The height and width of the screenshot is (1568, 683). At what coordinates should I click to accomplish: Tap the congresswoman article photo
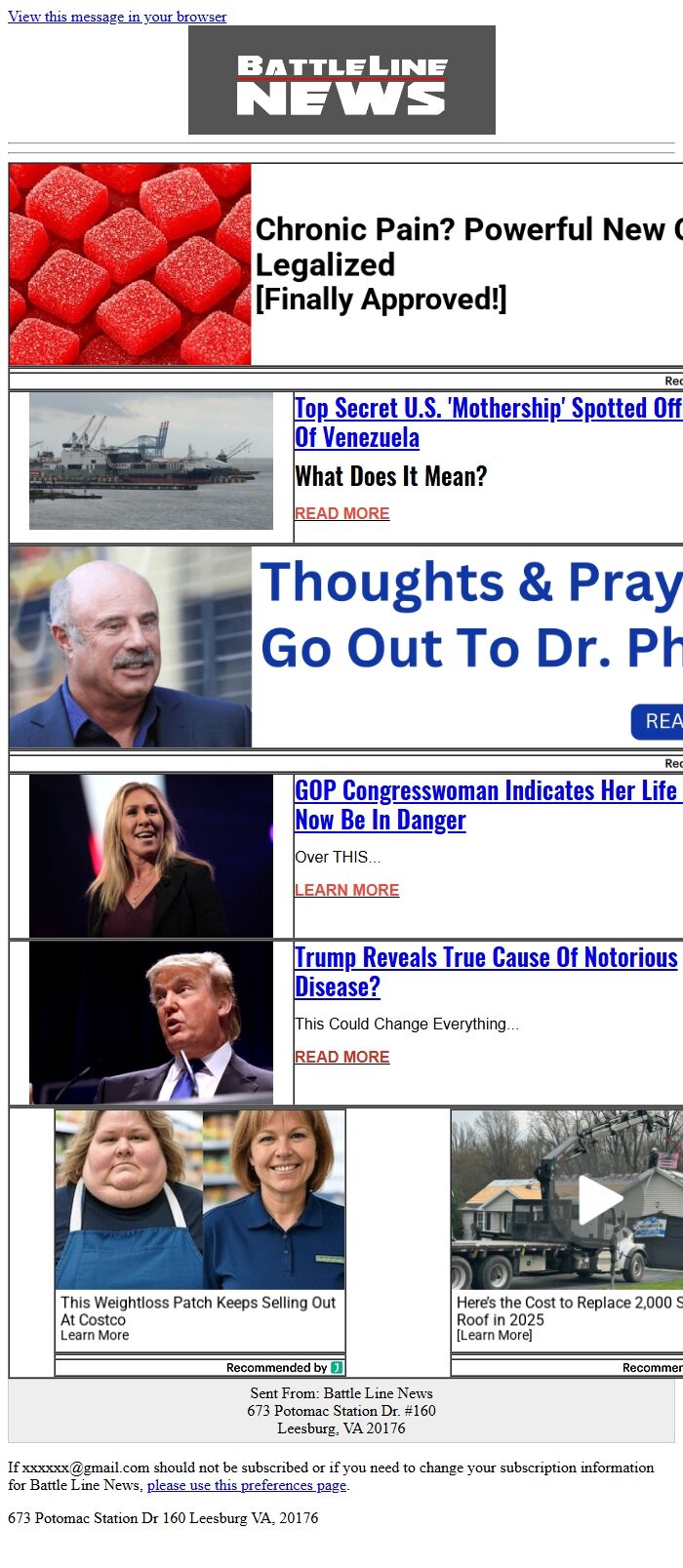[151, 856]
